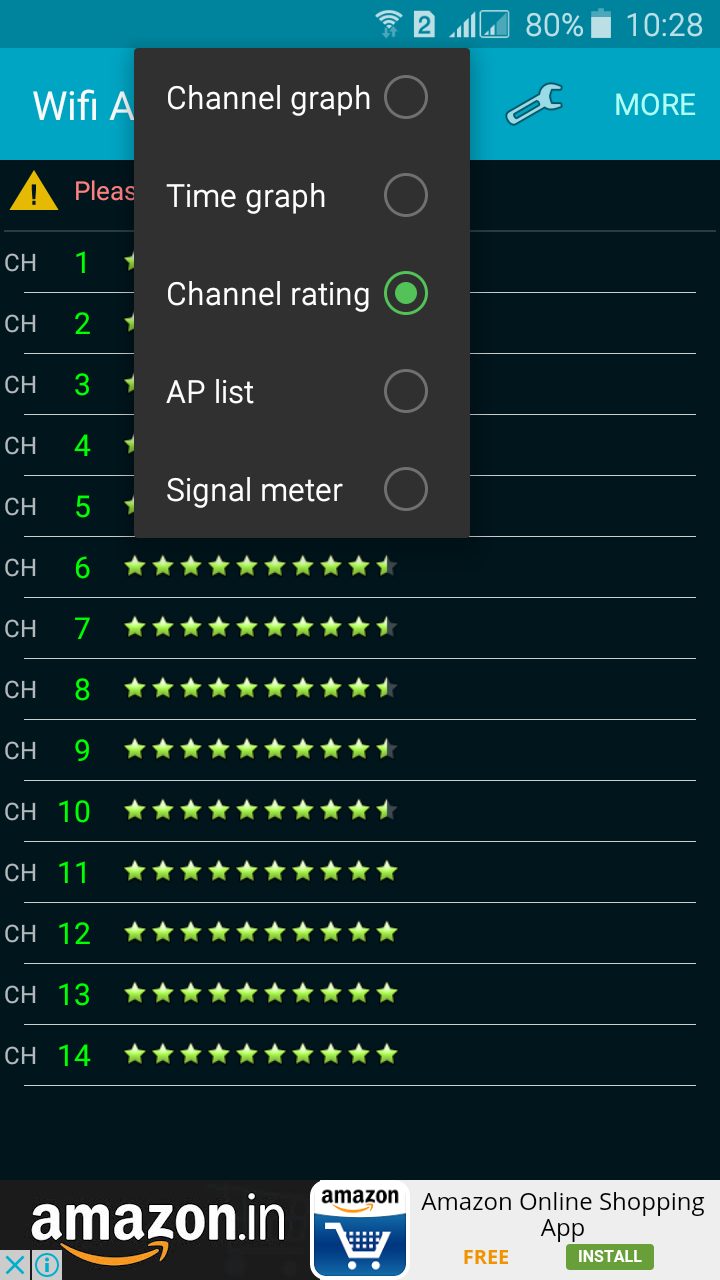The height and width of the screenshot is (1280, 720).
Task: Choose the Time graph view
Action: [302, 196]
